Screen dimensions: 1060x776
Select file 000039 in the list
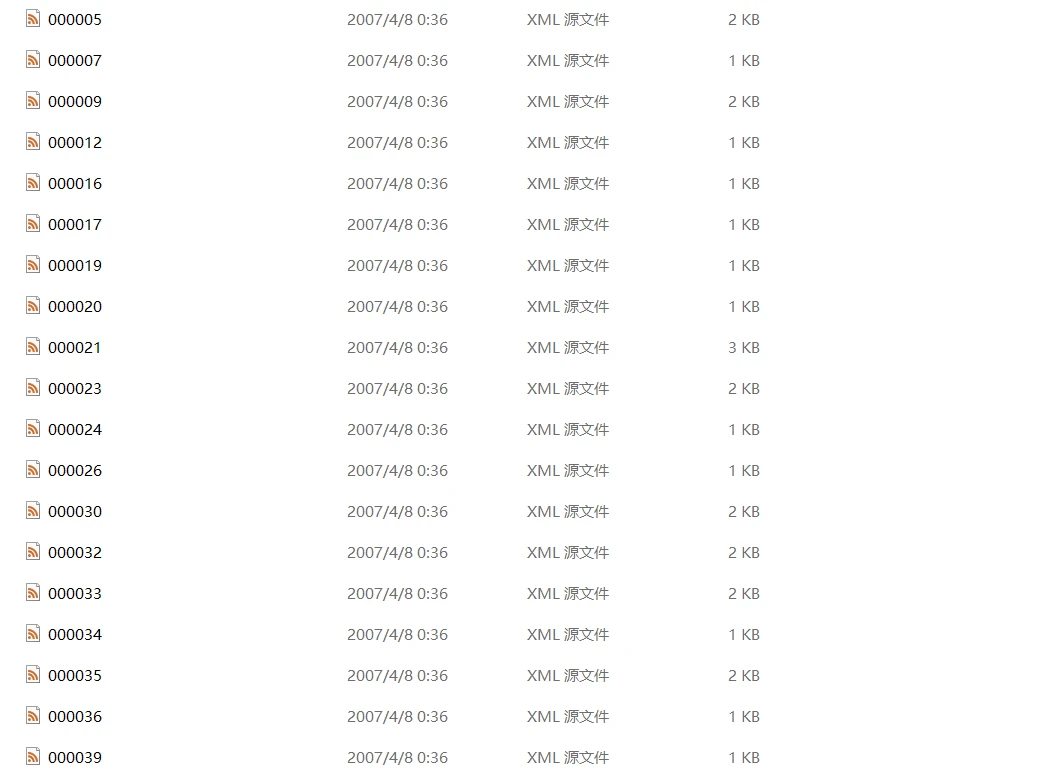coord(74,757)
